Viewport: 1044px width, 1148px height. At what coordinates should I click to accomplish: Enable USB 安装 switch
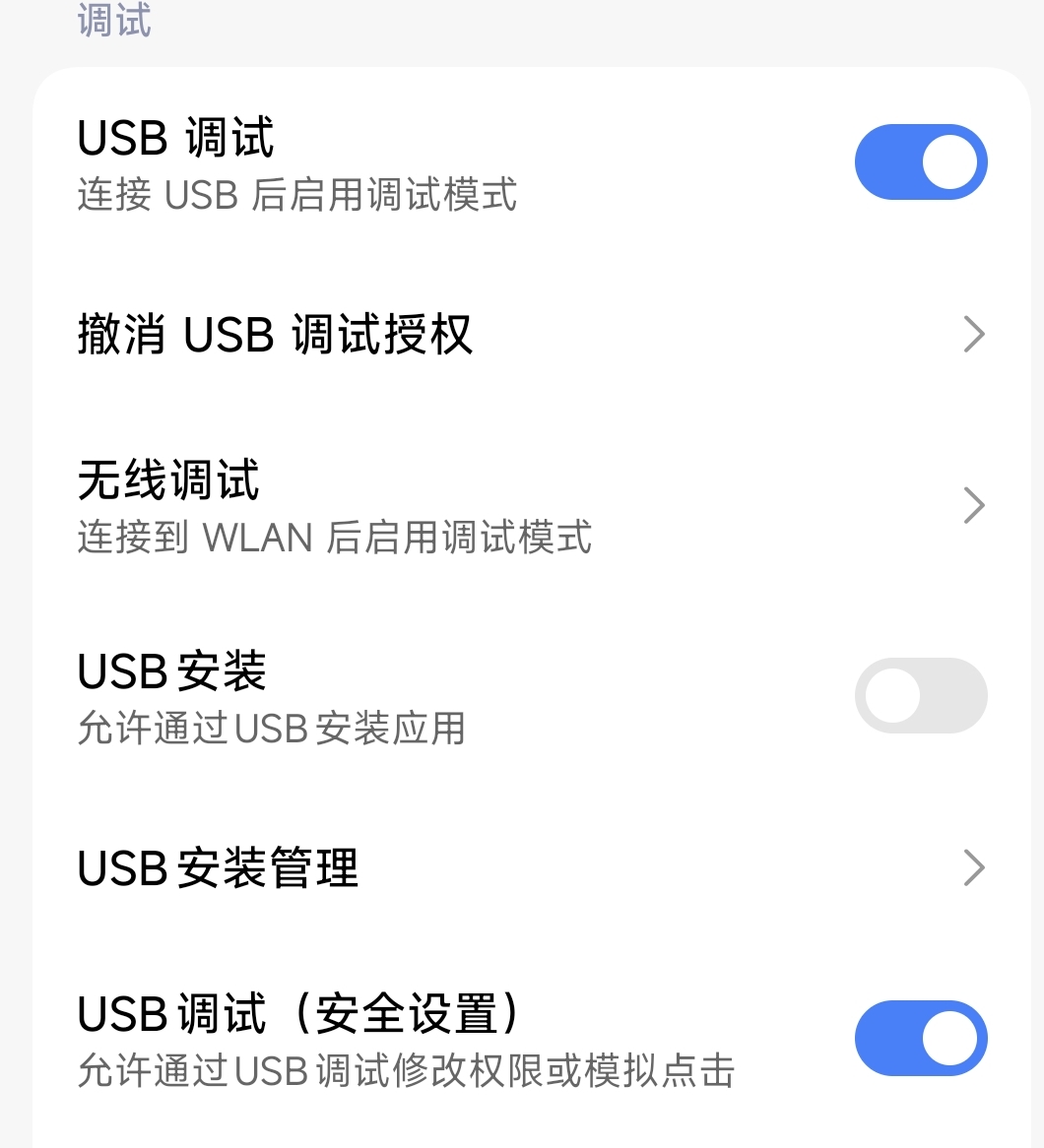point(921,695)
